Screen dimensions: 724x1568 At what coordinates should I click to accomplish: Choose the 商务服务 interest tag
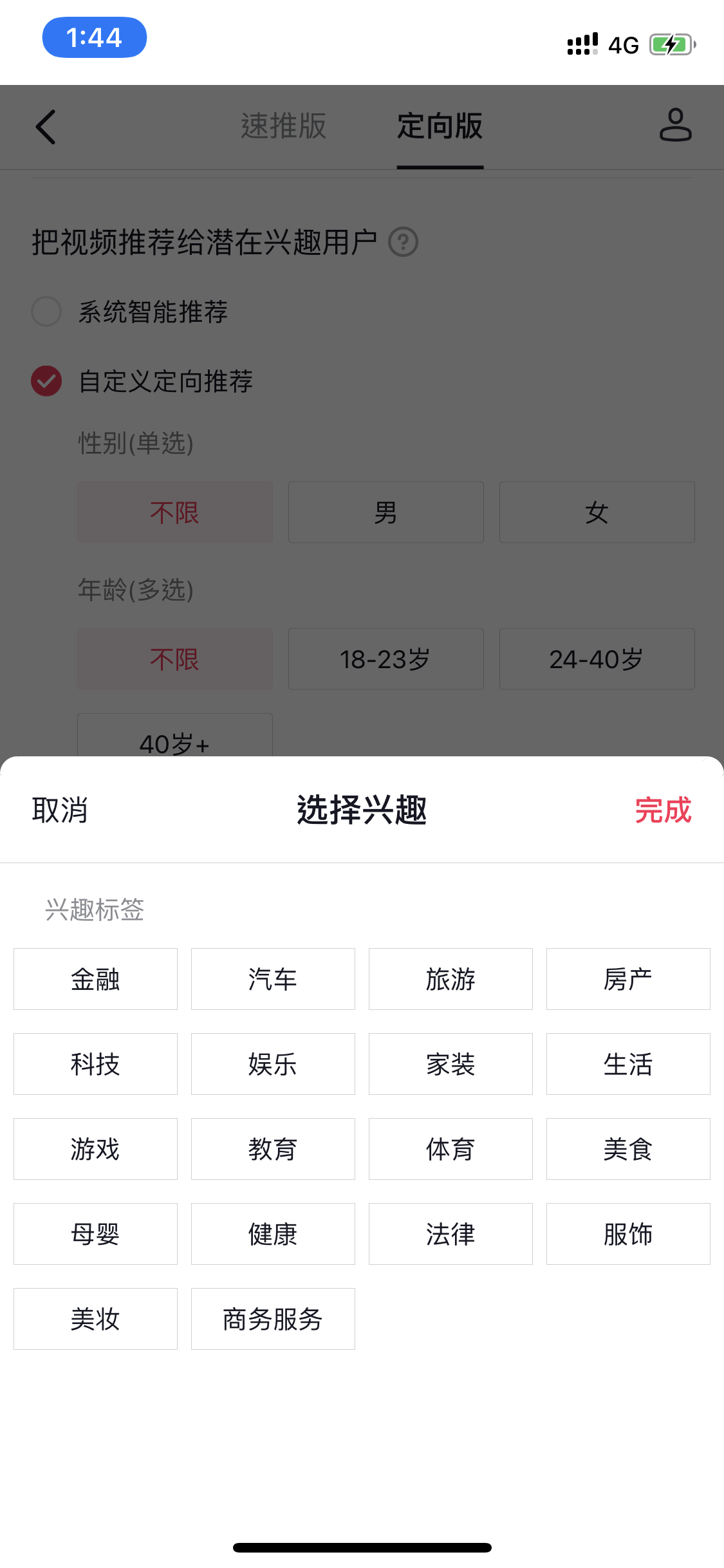point(273,1319)
